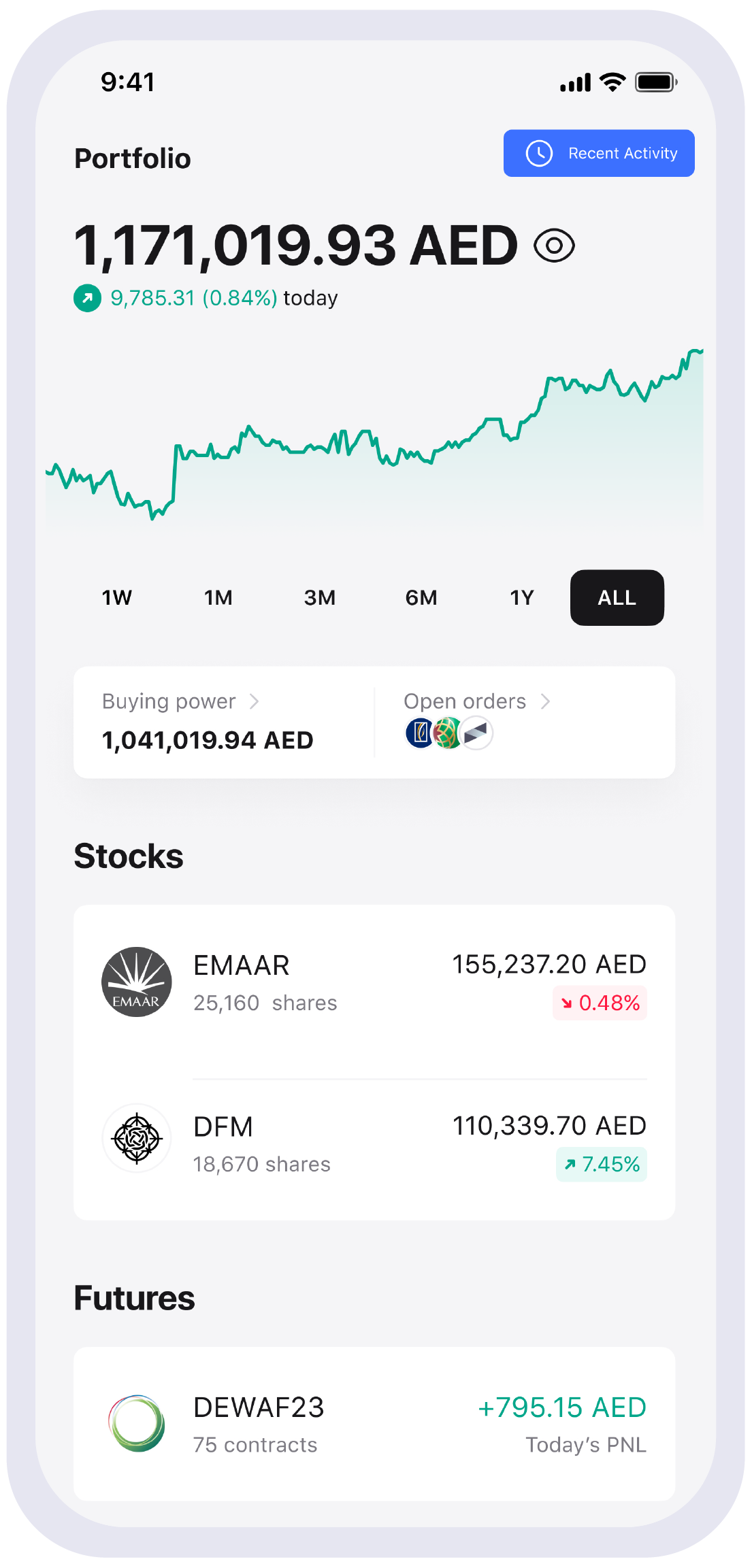Show the 3M chart range
This screenshot has height=1568, width=752.
tap(320, 597)
